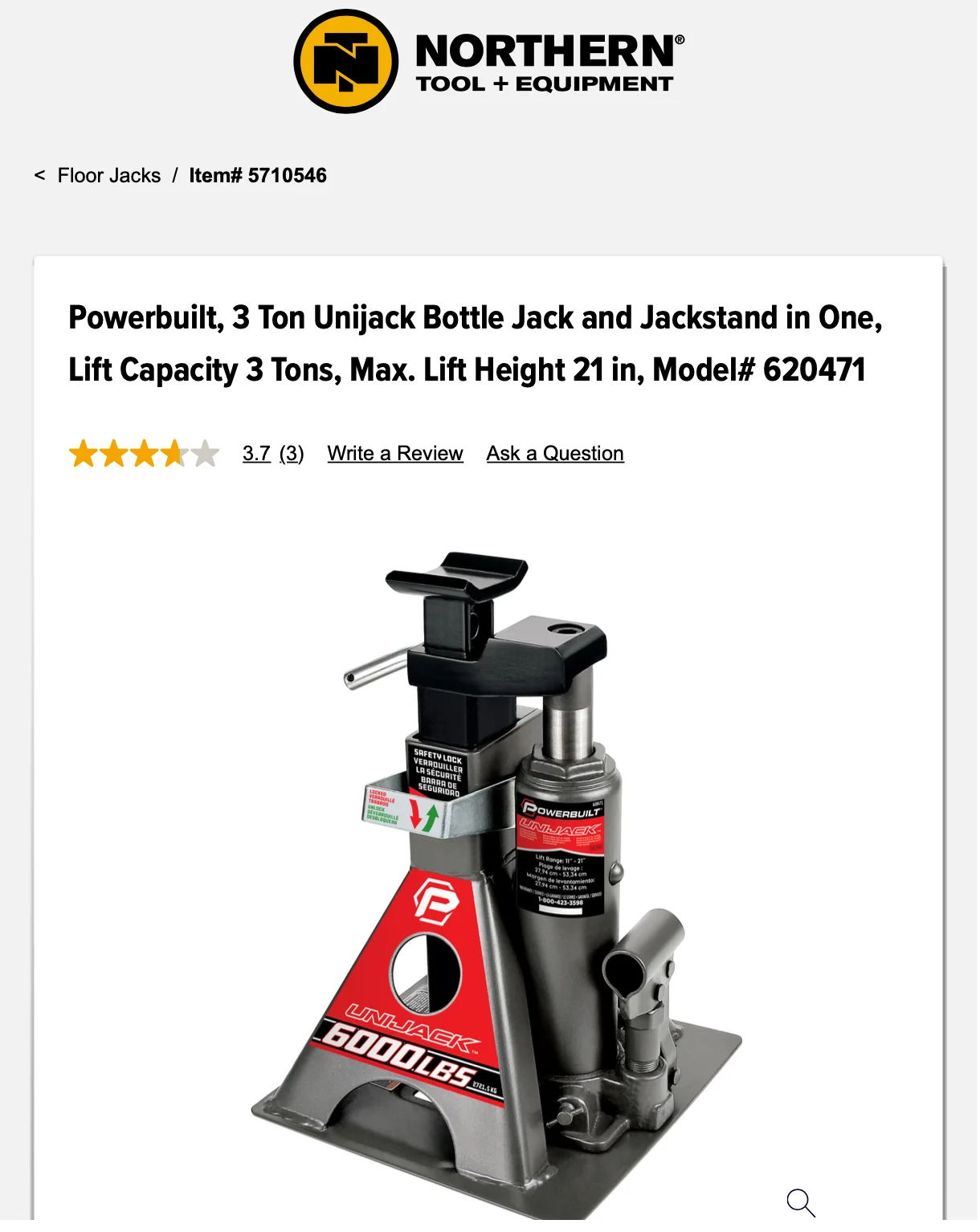Tap Write a Review link
Image resolution: width=980 pixels, height=1232 pixels.
click(x=395, y=454)
